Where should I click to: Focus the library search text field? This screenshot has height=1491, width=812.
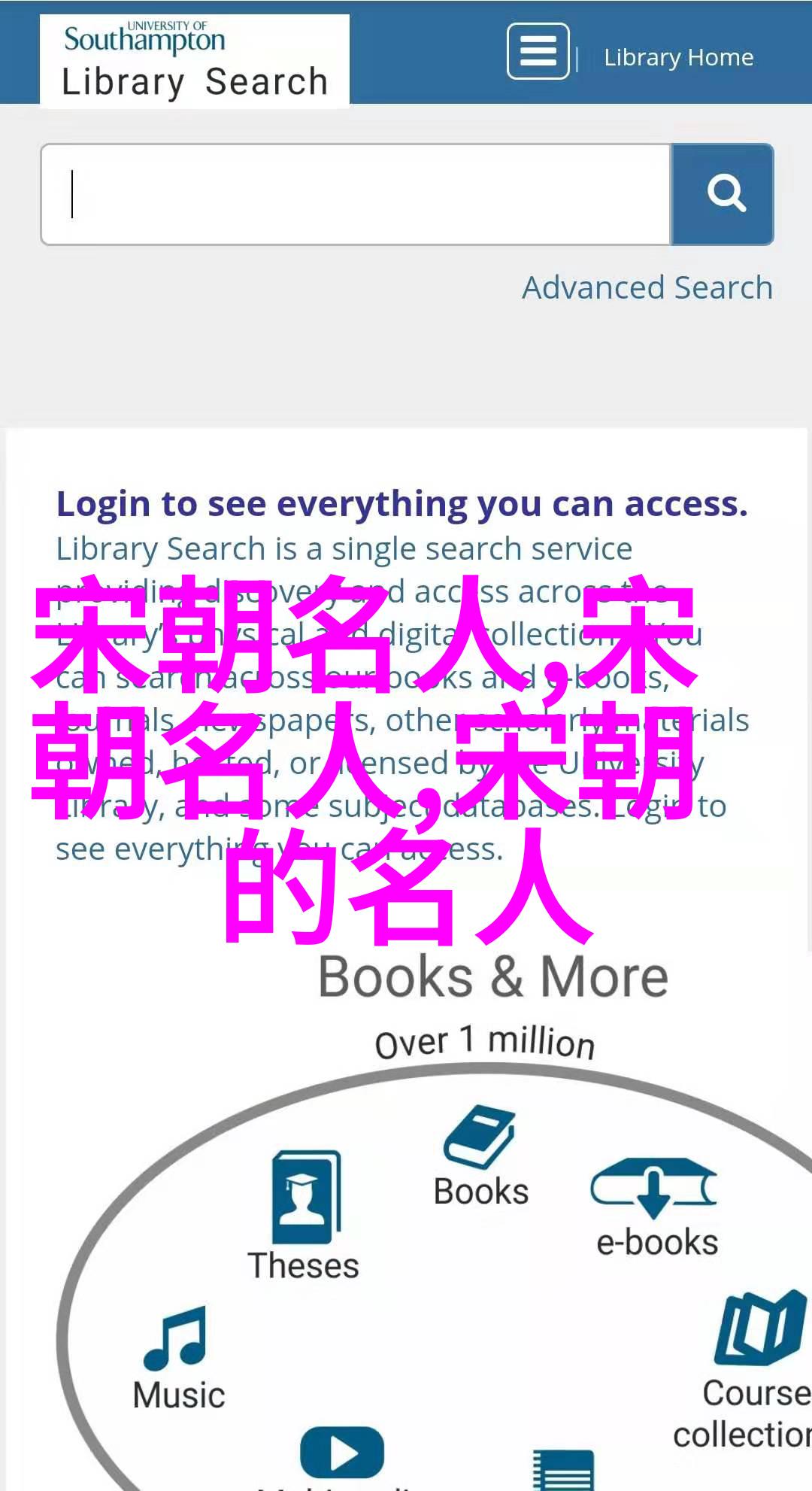(356, 195)
